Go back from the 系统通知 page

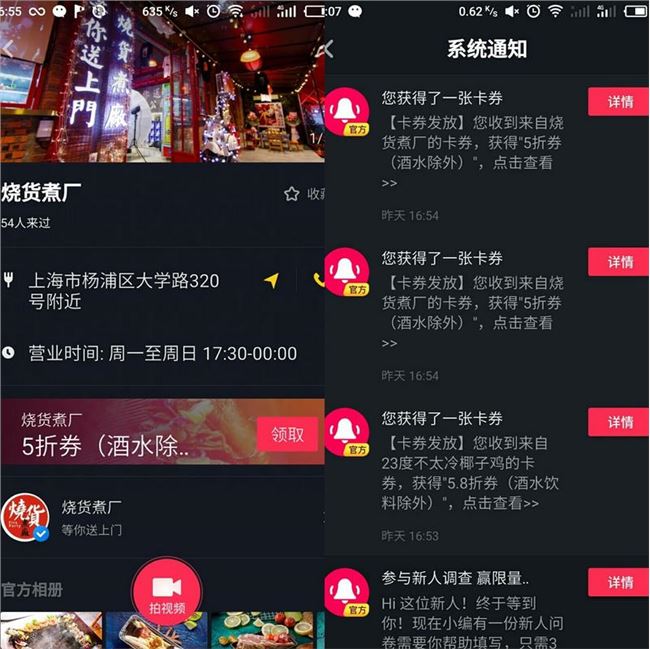pyautogui.click(x=324, y=49)
